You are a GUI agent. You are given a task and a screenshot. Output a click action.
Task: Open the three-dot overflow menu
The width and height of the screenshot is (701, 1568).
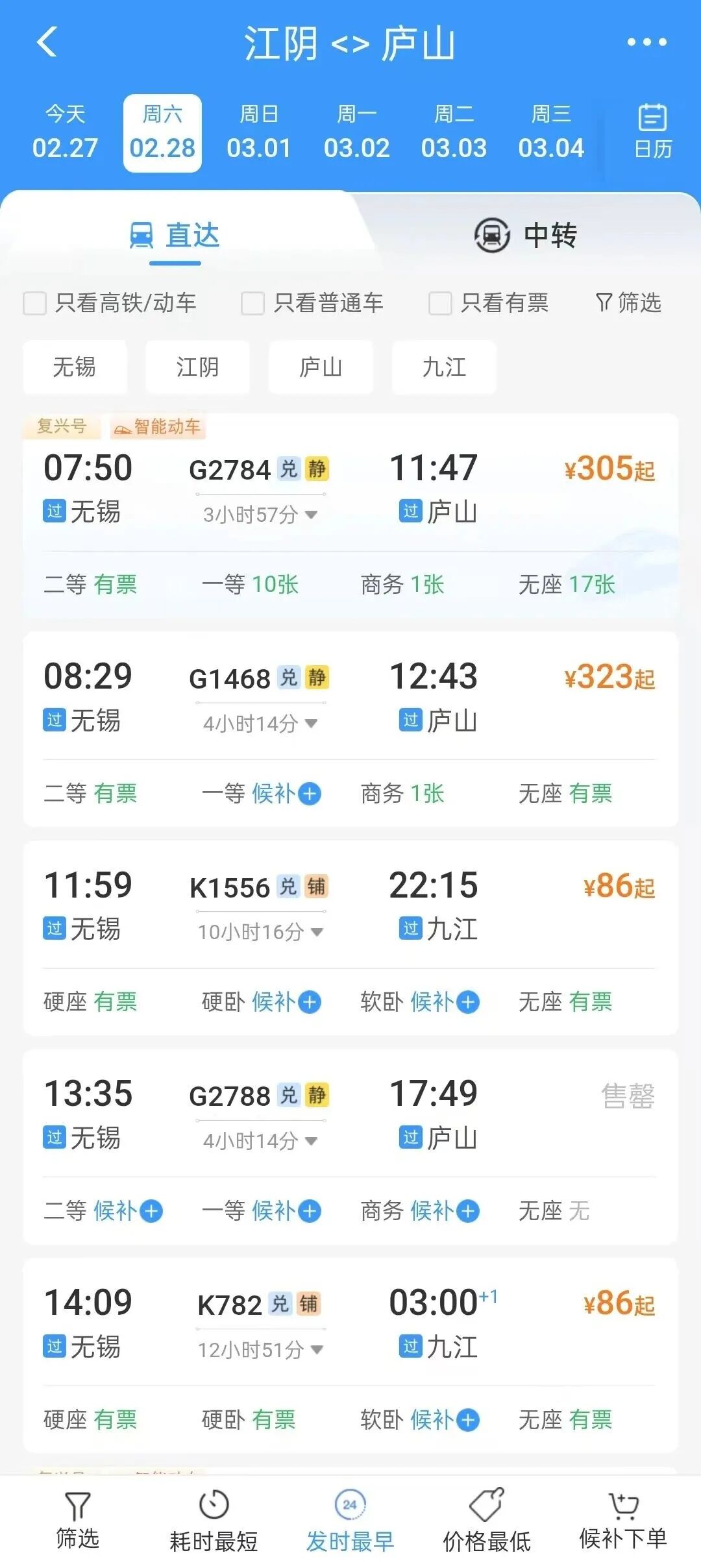point(646,43)
